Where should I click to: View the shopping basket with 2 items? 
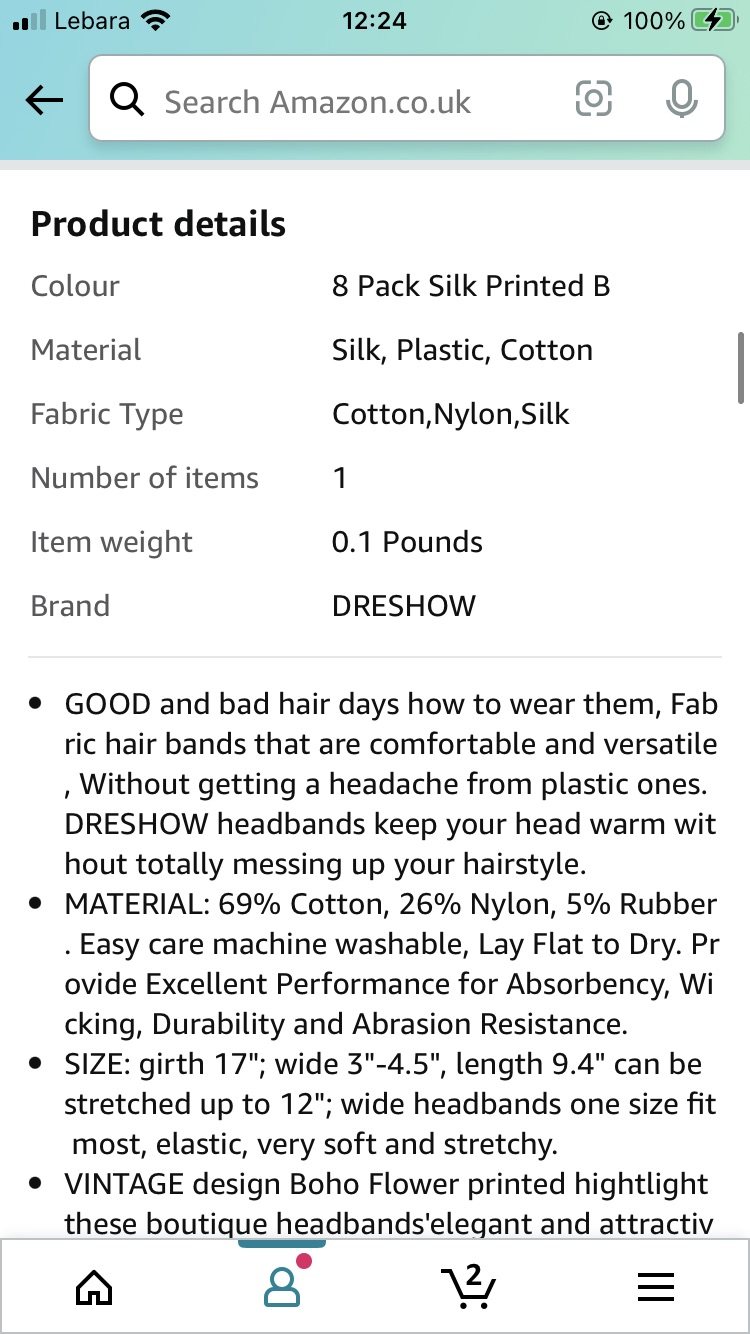click(468, 1287)
